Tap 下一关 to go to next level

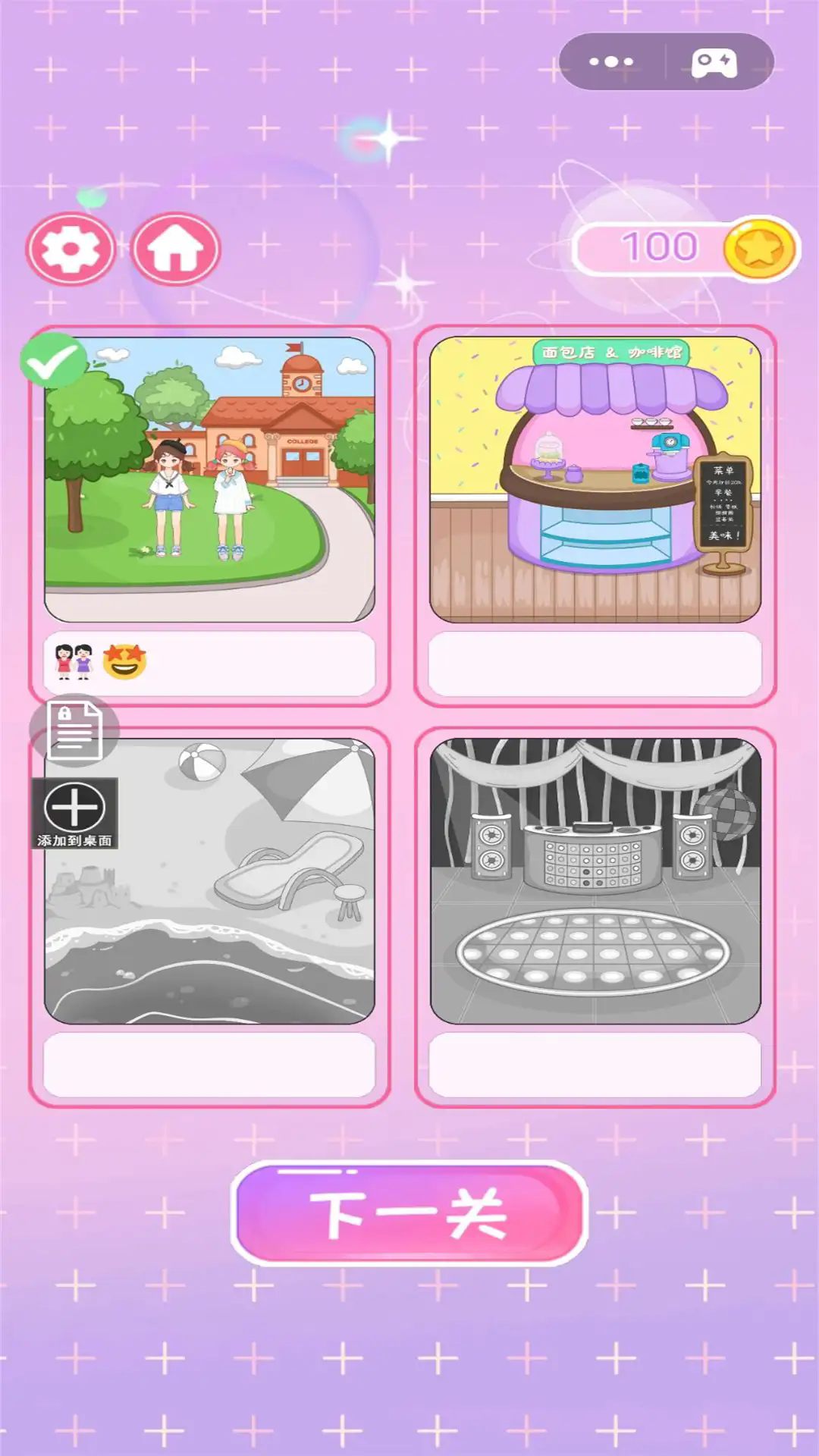[409, 1214]
